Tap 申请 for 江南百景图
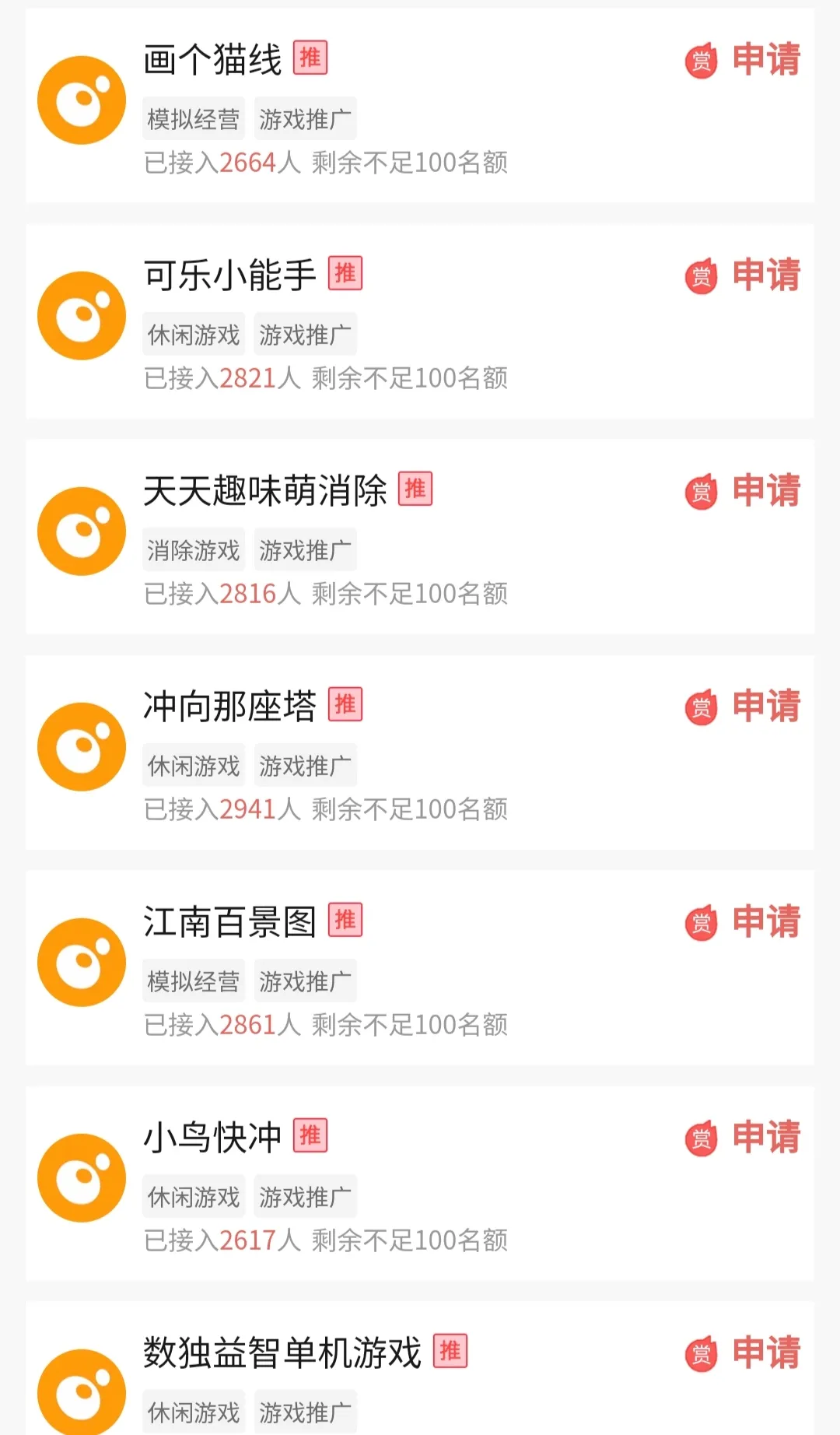 coord(766,922)
